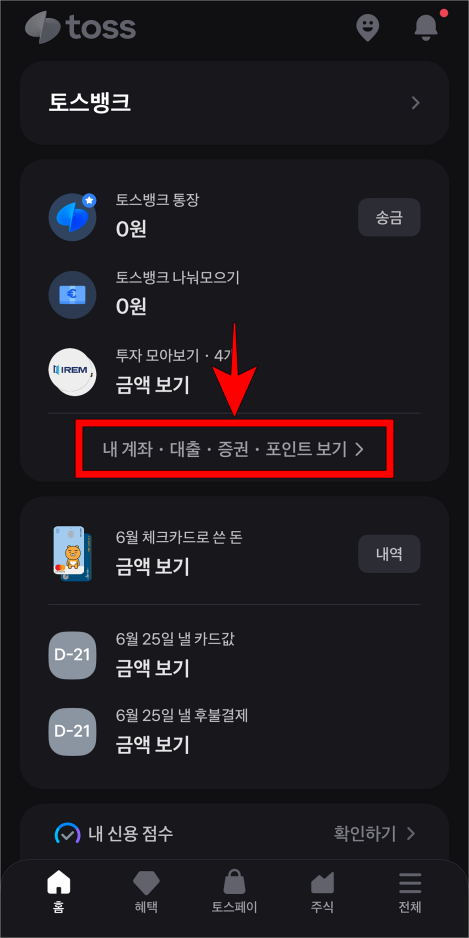Tap the 내역 button
Viewport: 469px width, 938px height.
pos(389,554)
